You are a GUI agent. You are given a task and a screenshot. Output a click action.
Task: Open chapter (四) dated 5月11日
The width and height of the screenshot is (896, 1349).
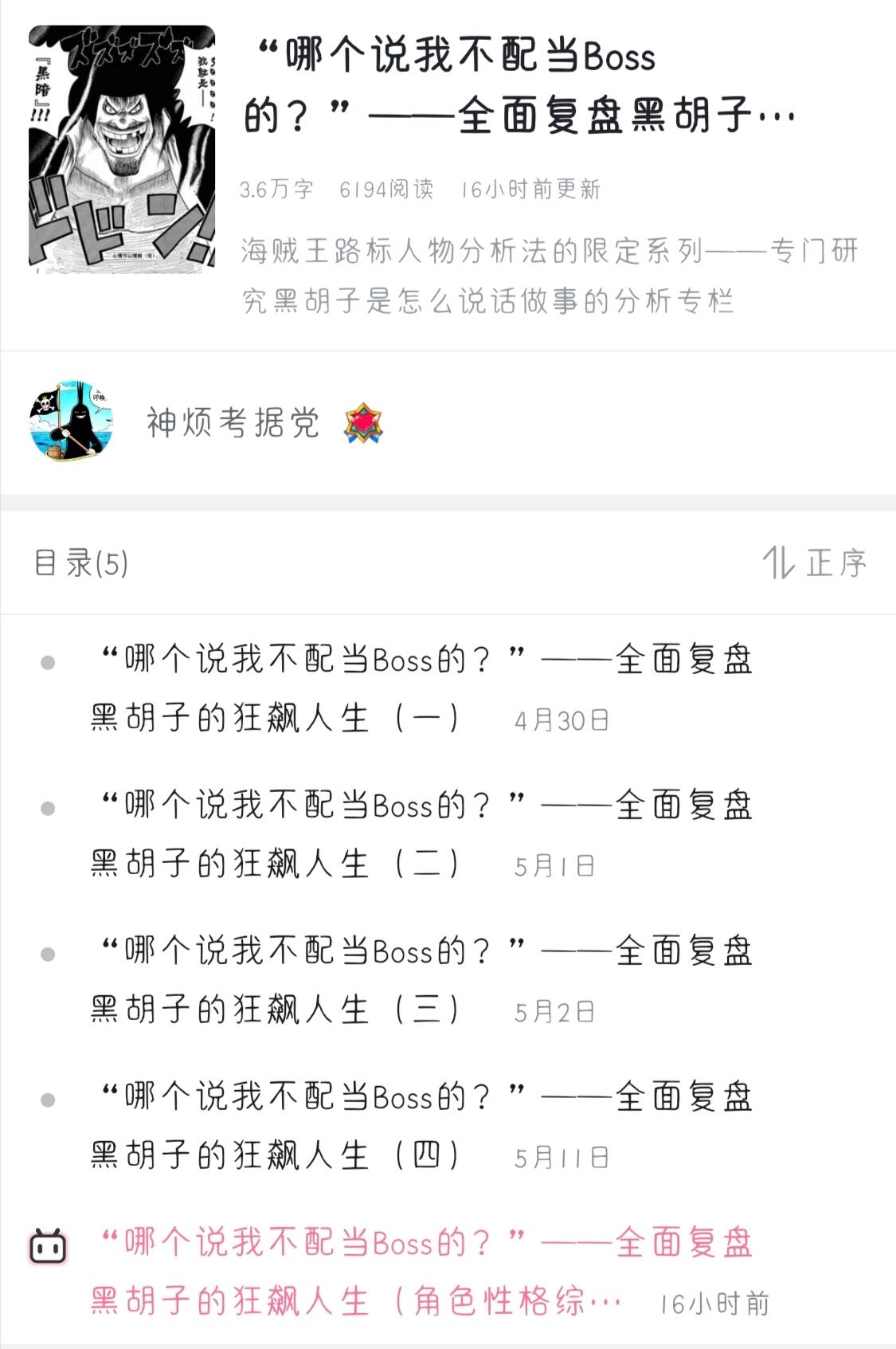[448, 1126]
